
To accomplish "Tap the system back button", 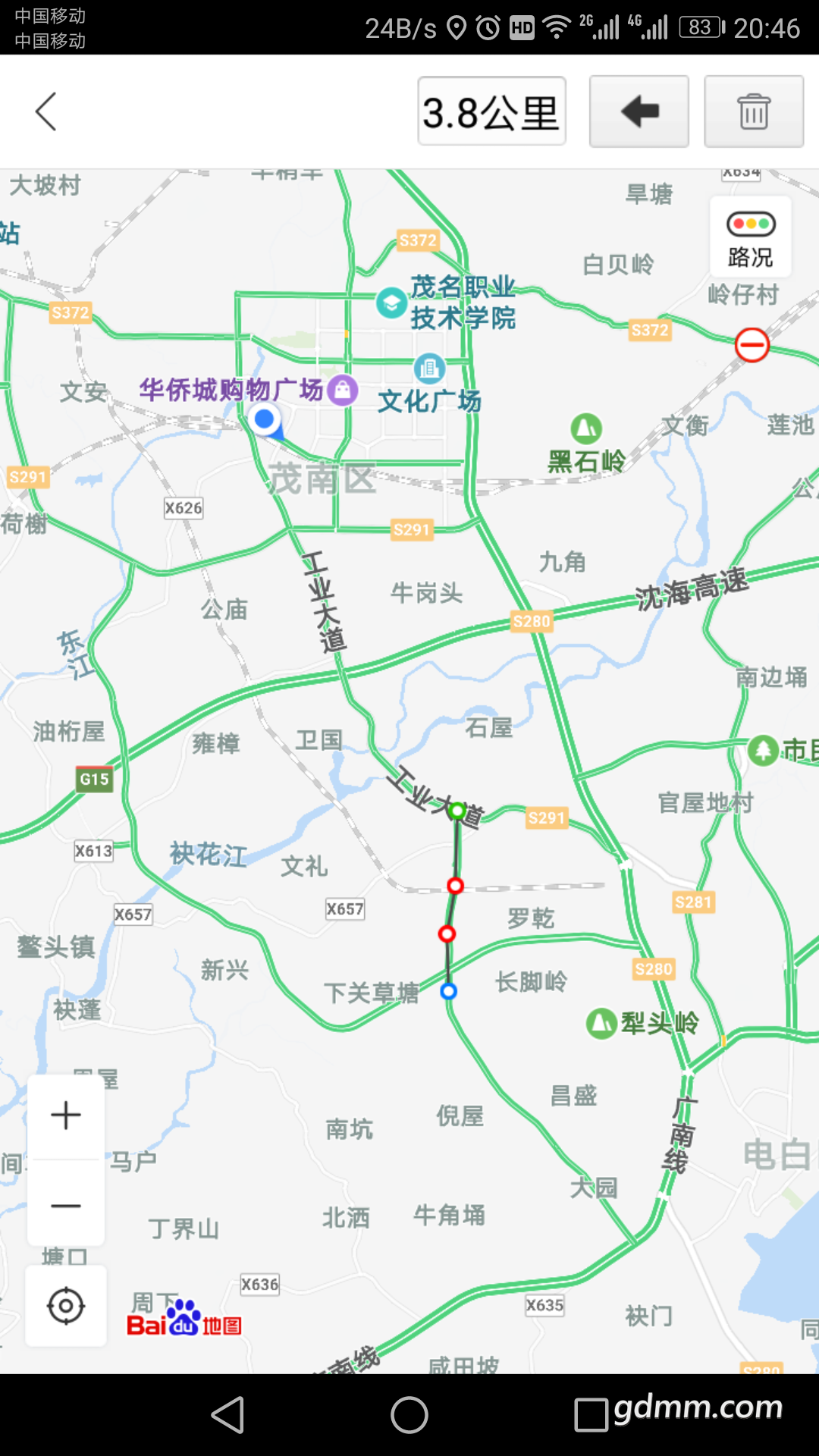I will tap(227, 1415).
